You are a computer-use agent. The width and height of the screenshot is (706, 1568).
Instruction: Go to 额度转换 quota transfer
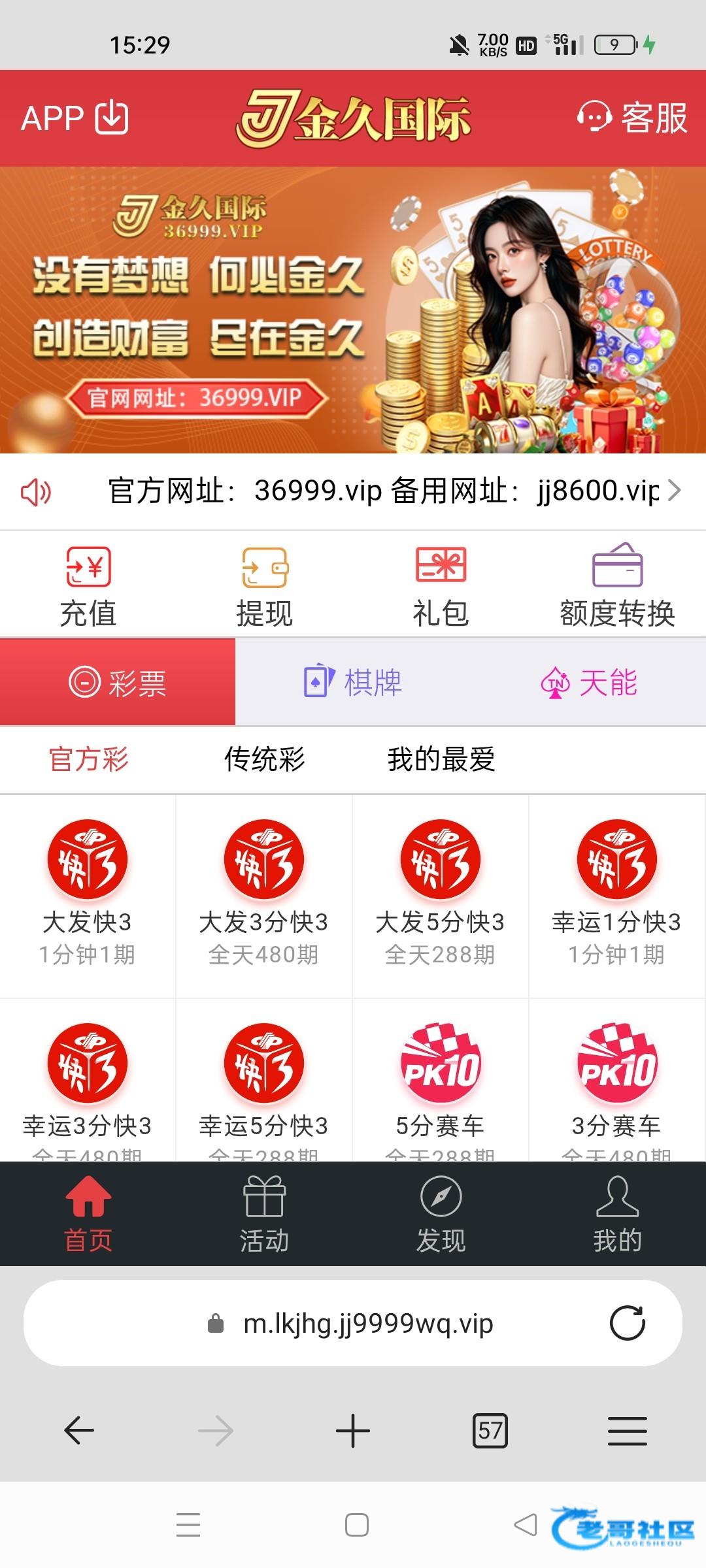(x=618, y=586)
